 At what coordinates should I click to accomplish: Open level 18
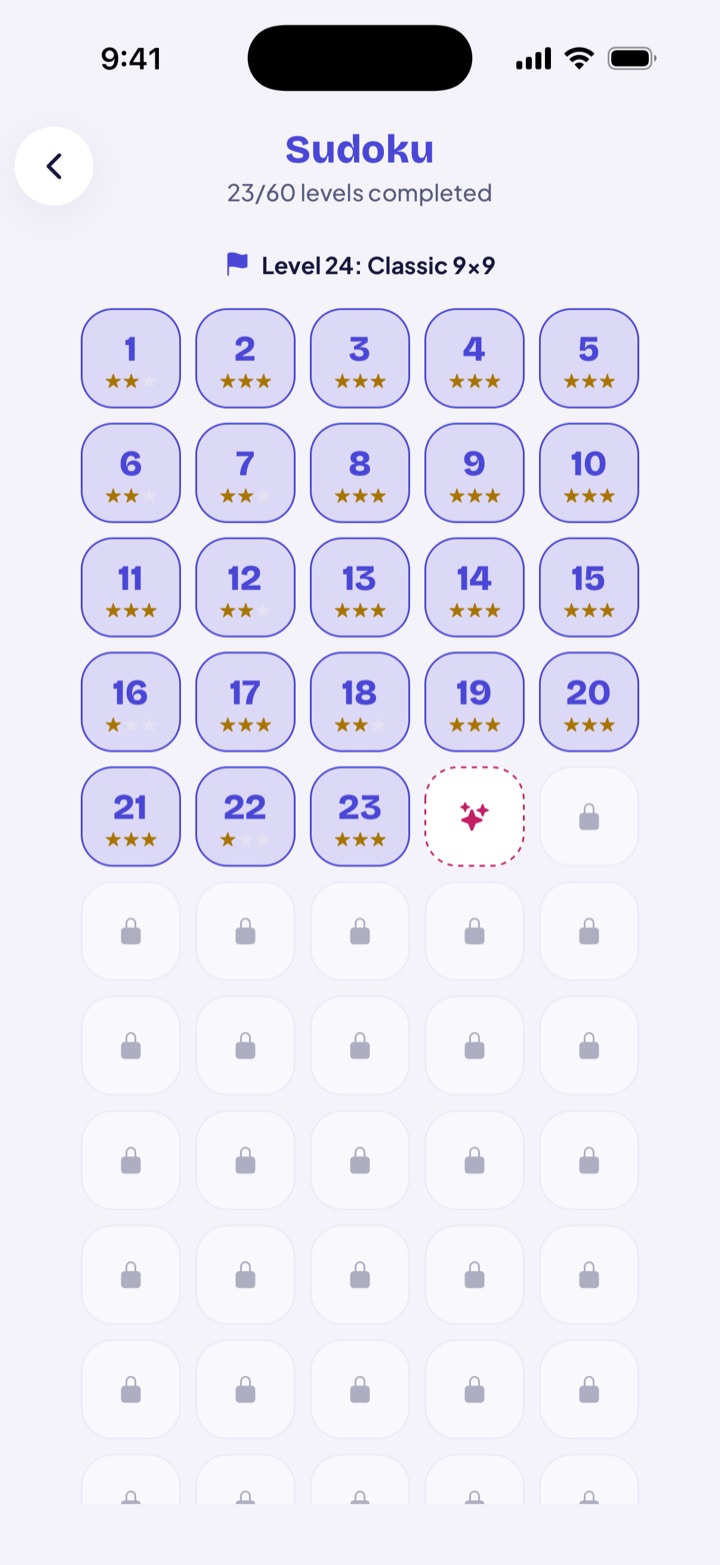pyautogui.click(x=360, y=702)
